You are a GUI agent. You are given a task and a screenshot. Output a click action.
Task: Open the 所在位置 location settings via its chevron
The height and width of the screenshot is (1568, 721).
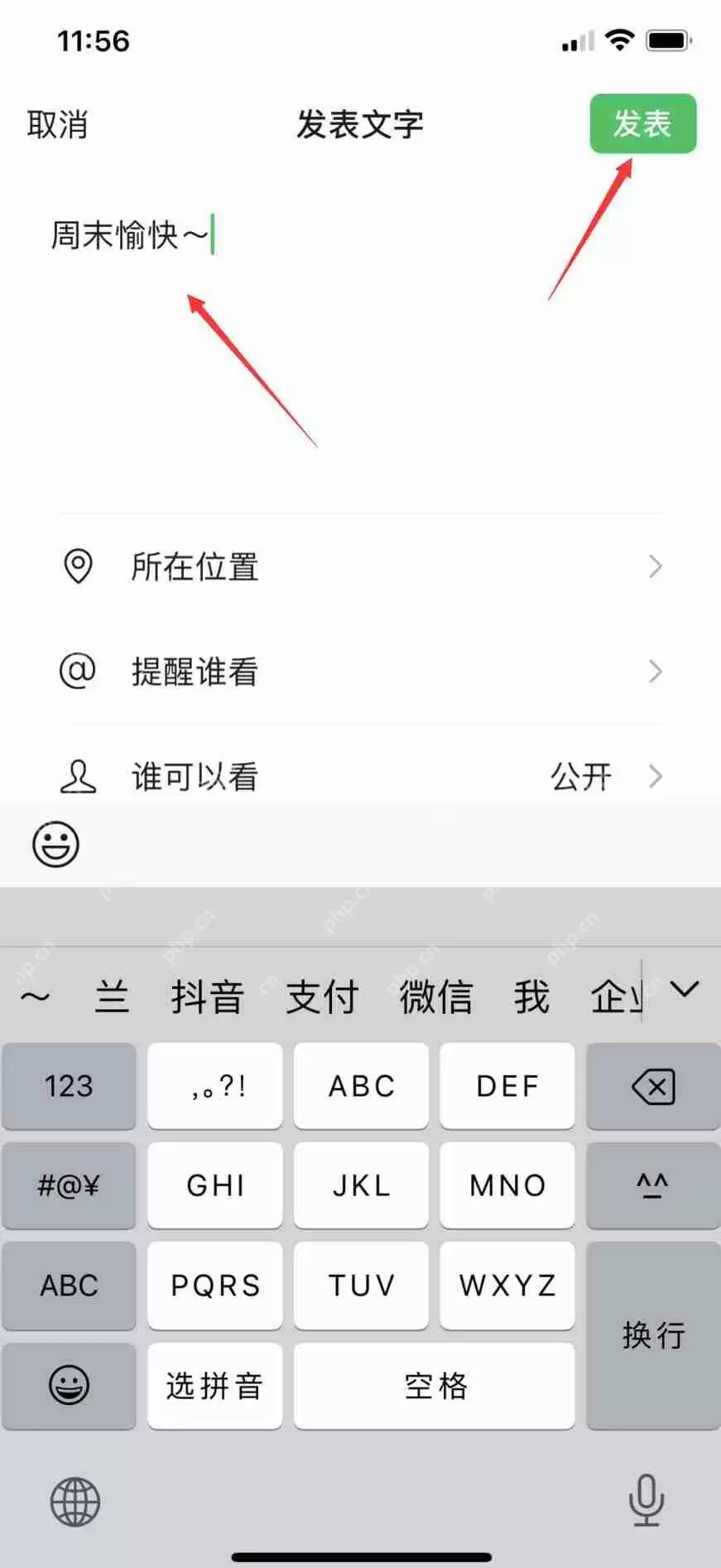[656, 567]
